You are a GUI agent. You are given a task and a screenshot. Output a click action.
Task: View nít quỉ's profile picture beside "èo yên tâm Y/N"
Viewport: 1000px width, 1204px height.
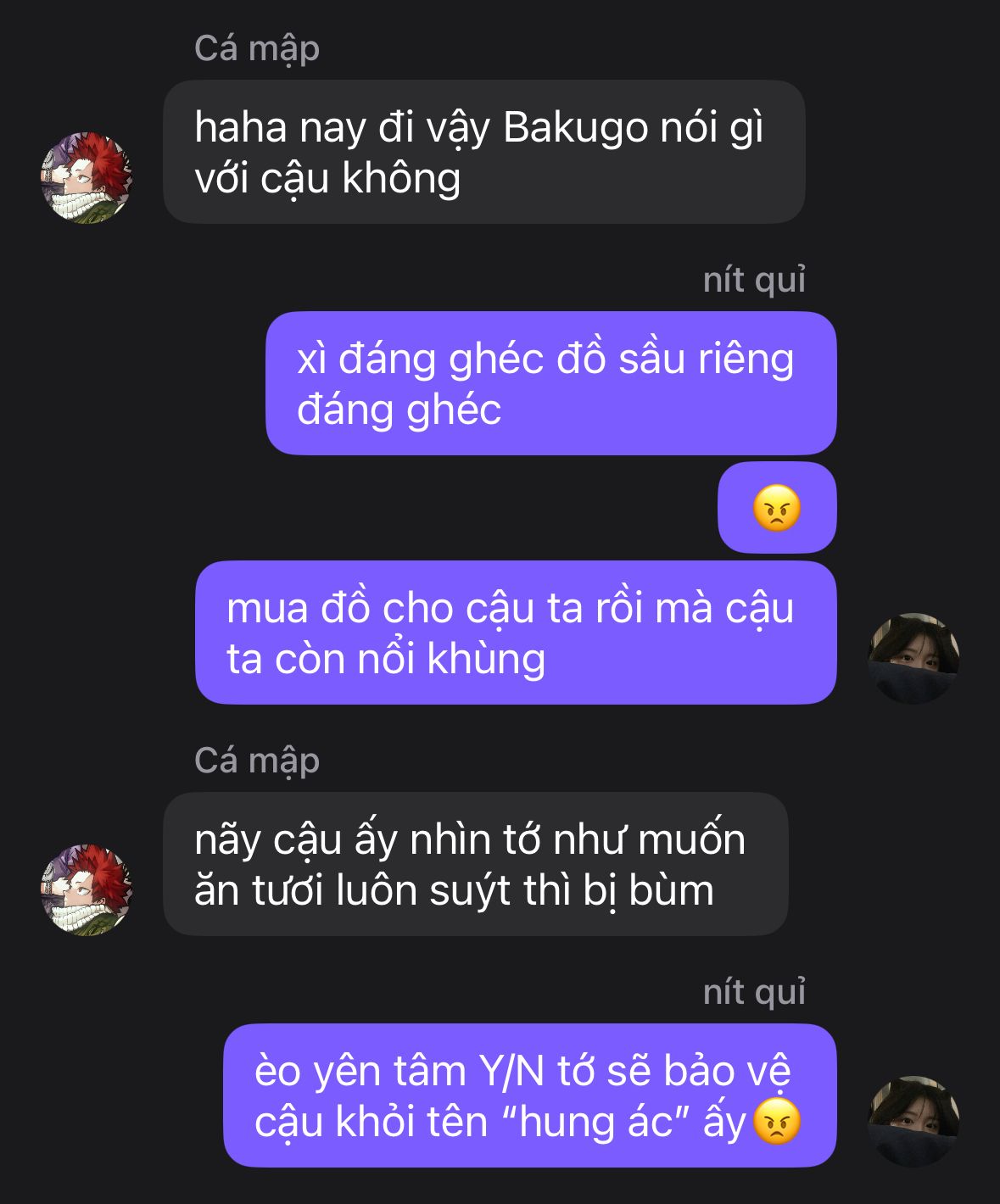click(913, 1121)
